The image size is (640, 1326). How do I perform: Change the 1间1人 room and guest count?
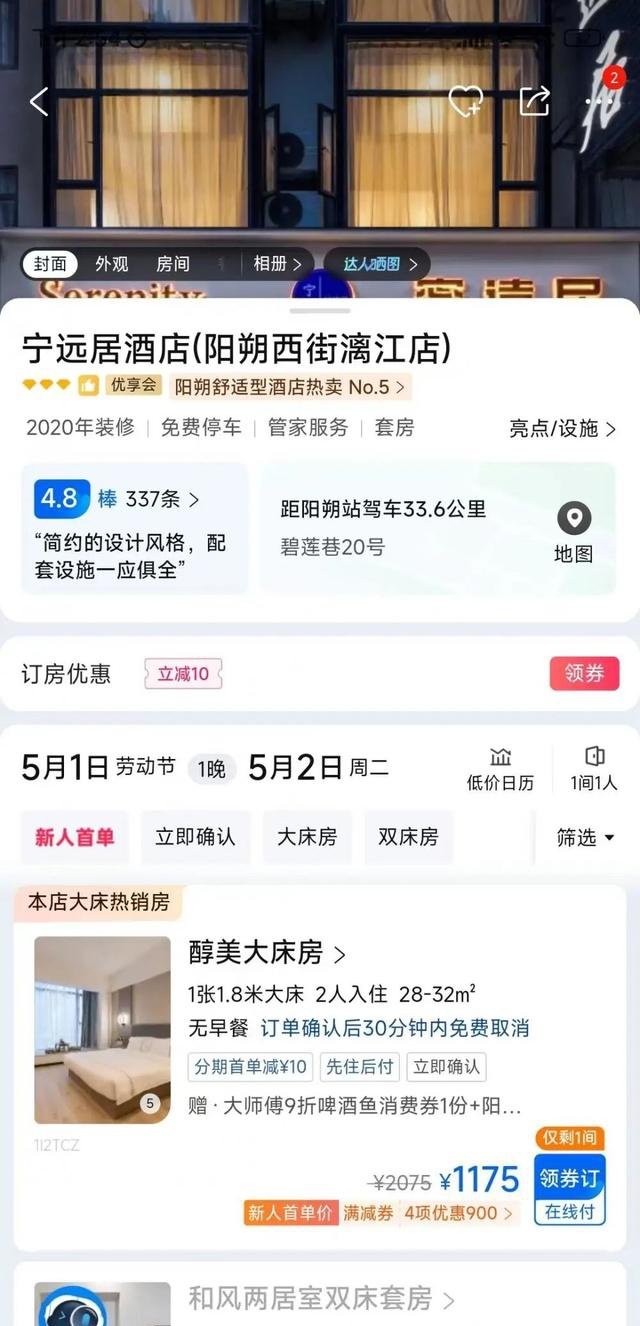[594, 768]
